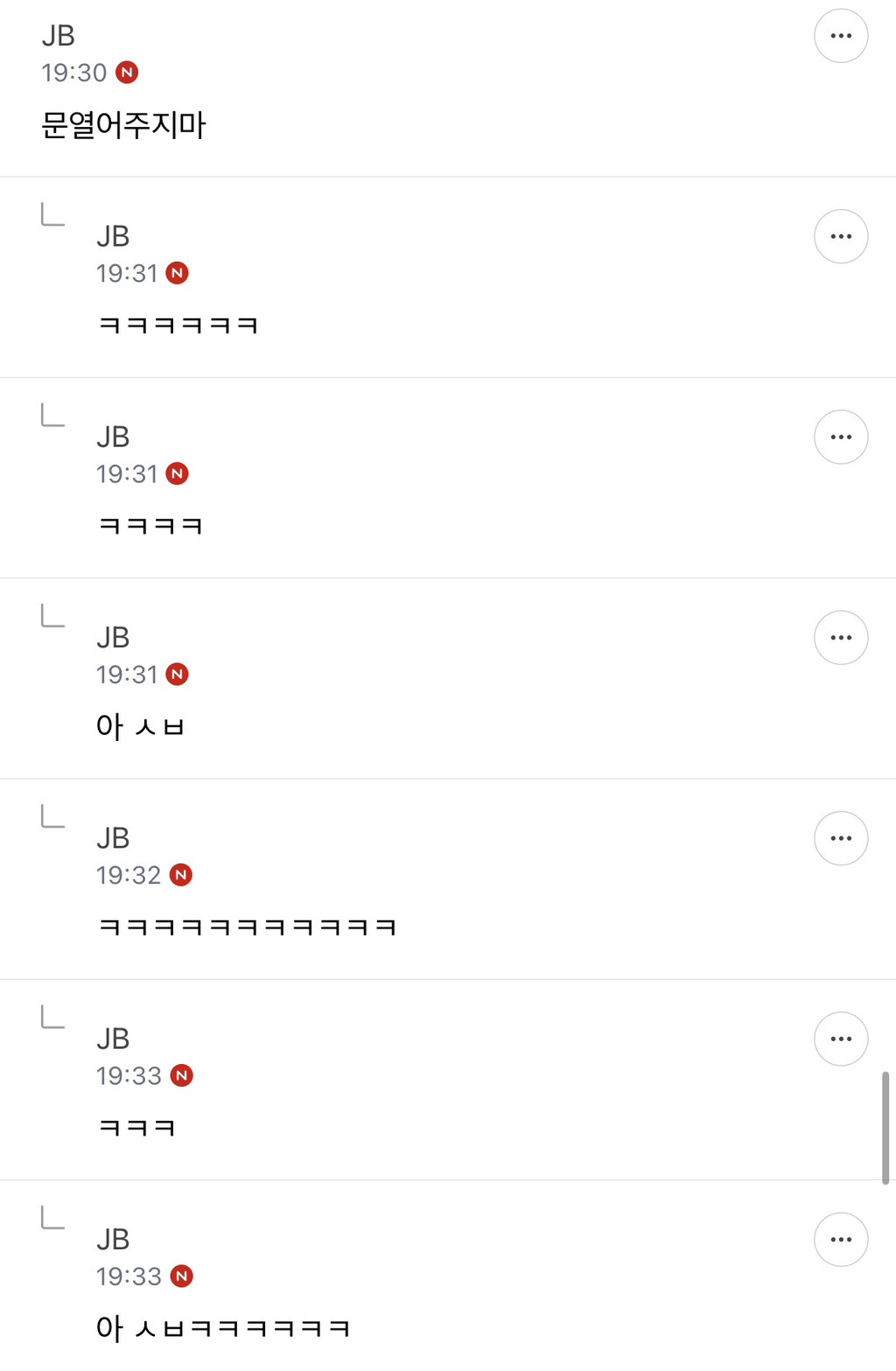Screen dimensions: 896x1371
Task: Open the more menu on the 19:32 reply
Action: (x=840, y=838)
